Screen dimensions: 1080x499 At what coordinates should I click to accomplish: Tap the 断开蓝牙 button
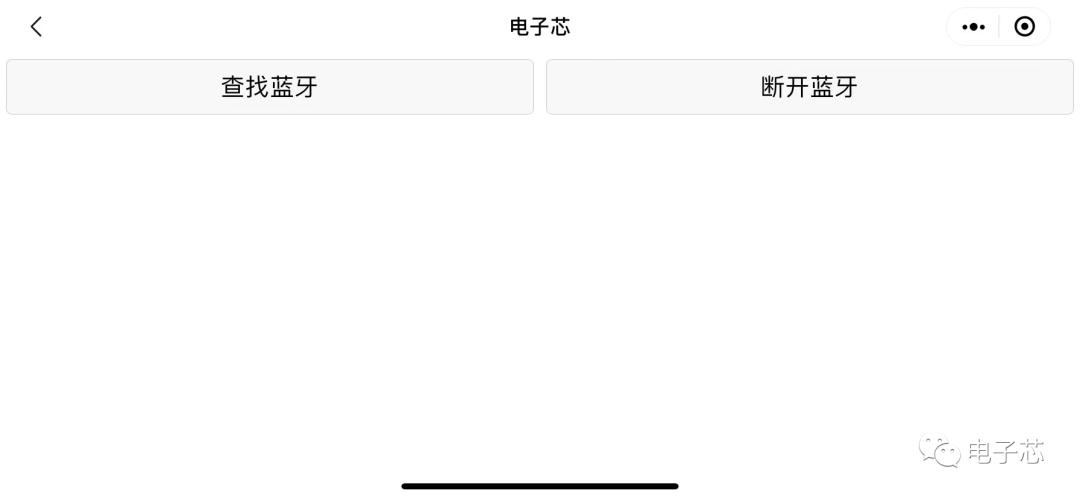(809, 87)
